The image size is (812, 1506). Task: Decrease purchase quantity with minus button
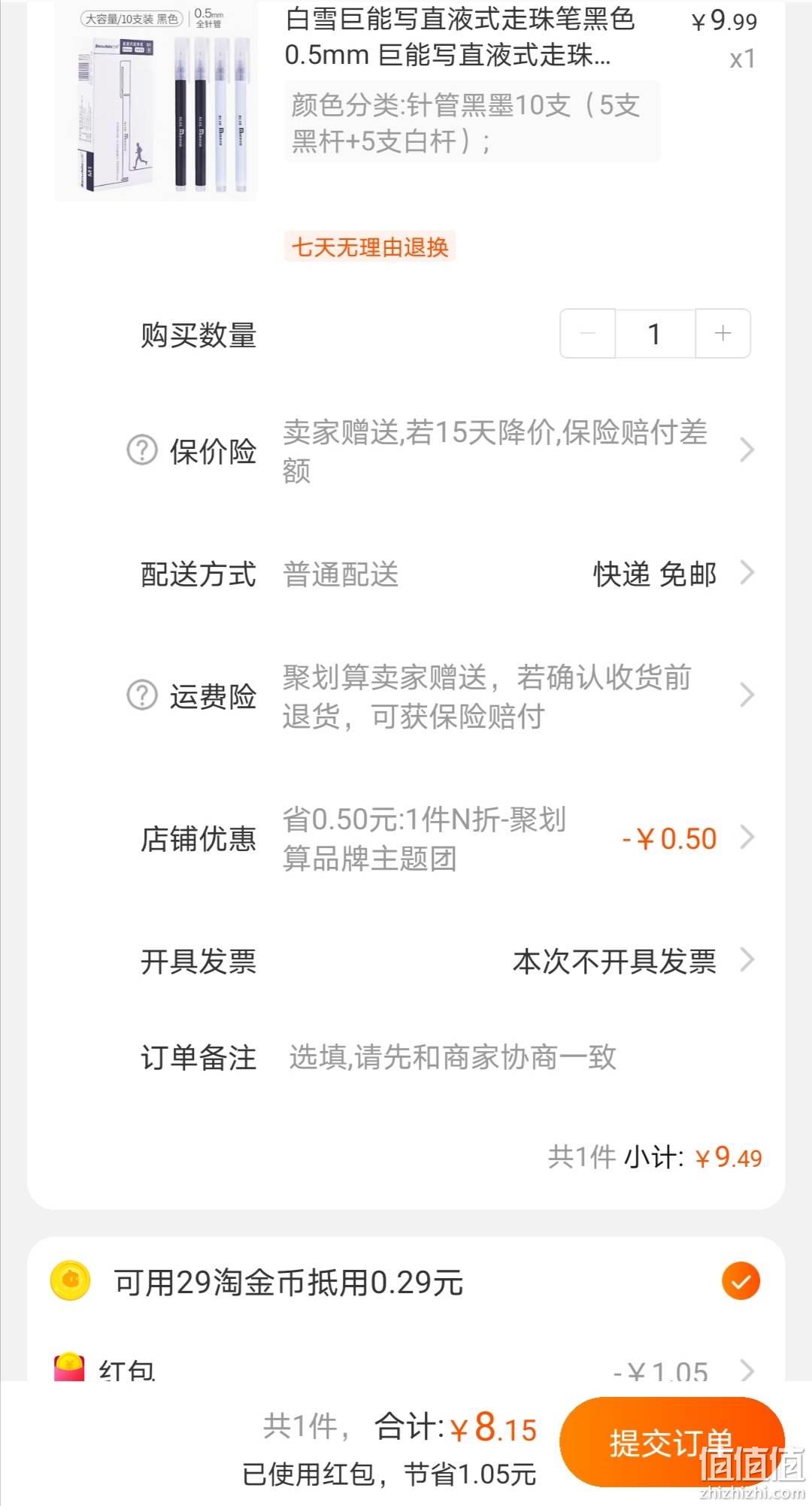(x=588, y=333)
